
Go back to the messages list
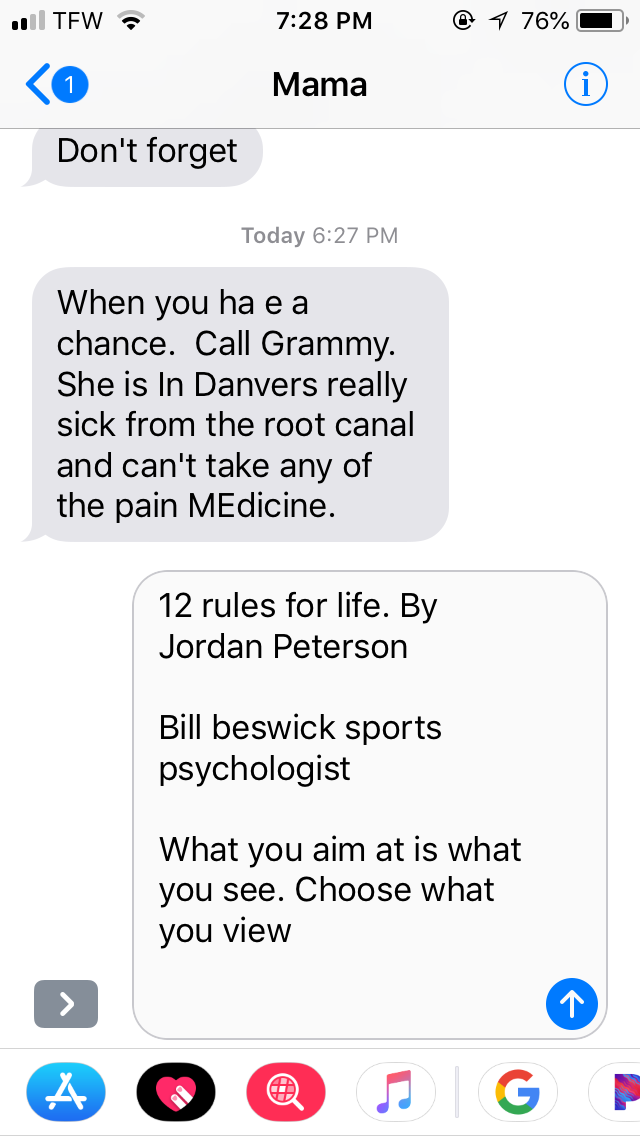click(x=55, y=86)
